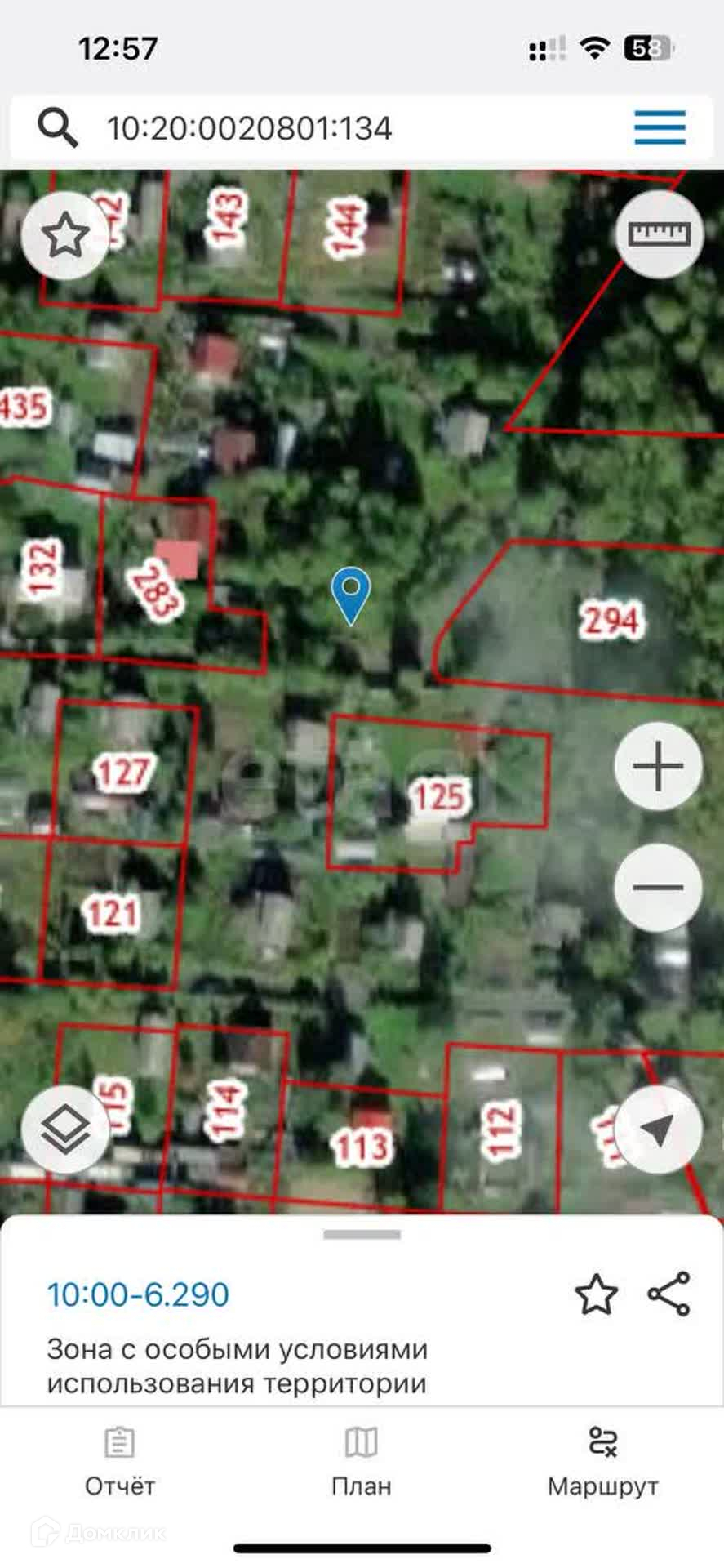Center map on my location arrow

tap(658, 1129)
